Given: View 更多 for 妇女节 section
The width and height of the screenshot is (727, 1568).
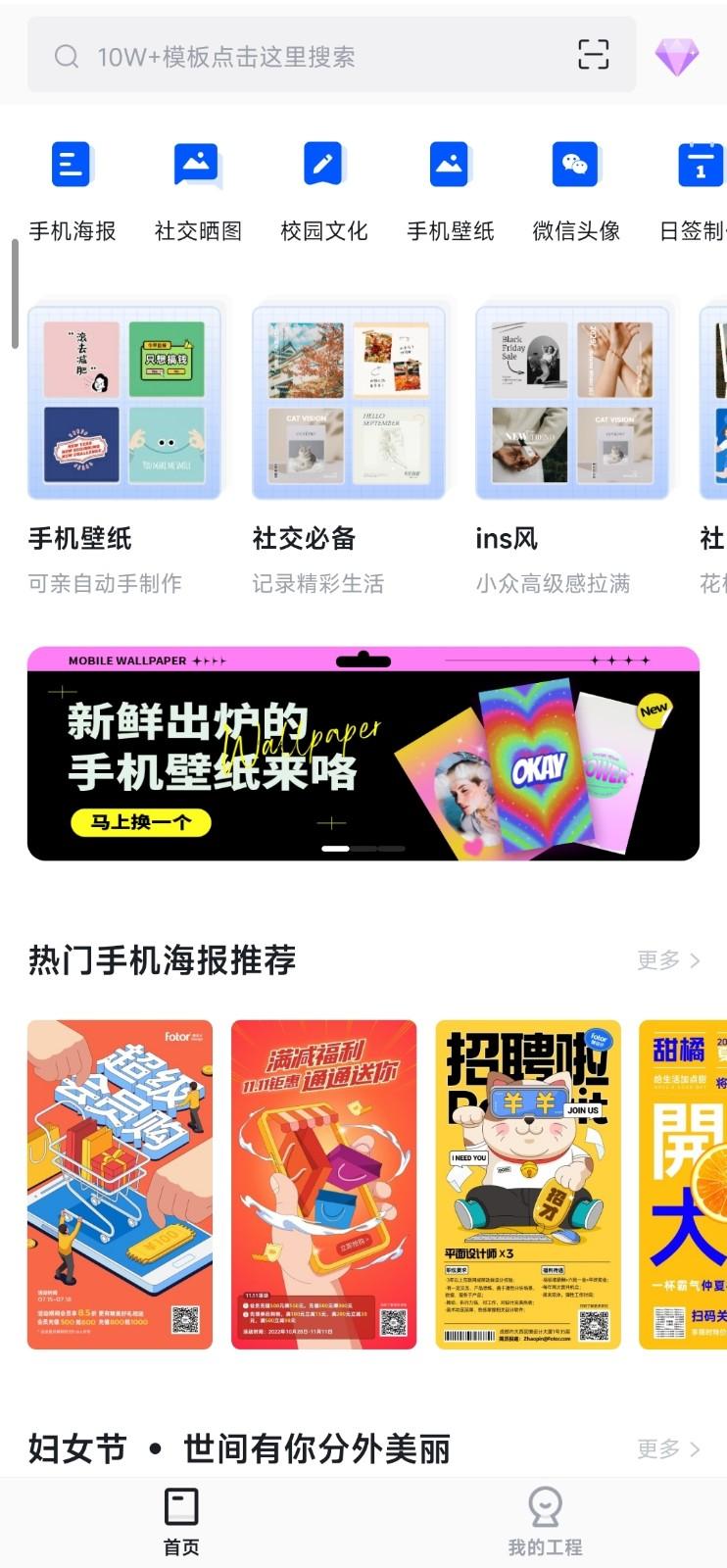Looking at the screenshot, I should 668,1448.
